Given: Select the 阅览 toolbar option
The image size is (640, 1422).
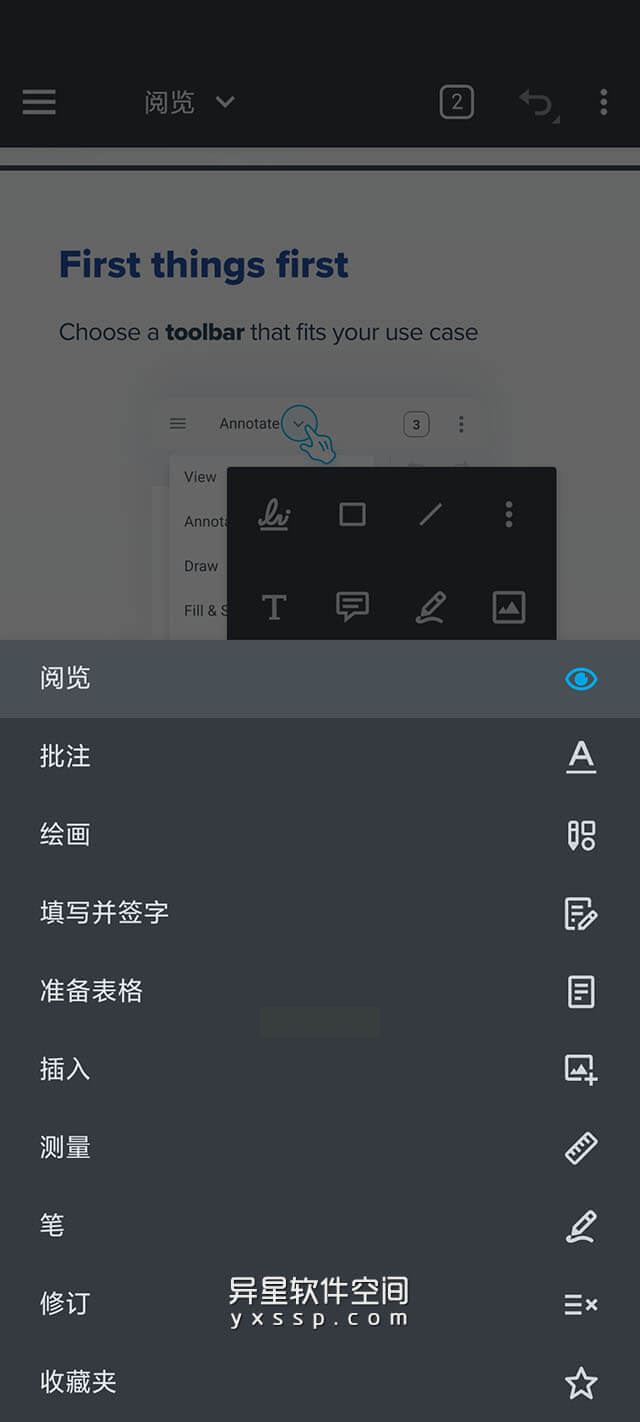Looking at the screenshot, I should click(320, 679).
